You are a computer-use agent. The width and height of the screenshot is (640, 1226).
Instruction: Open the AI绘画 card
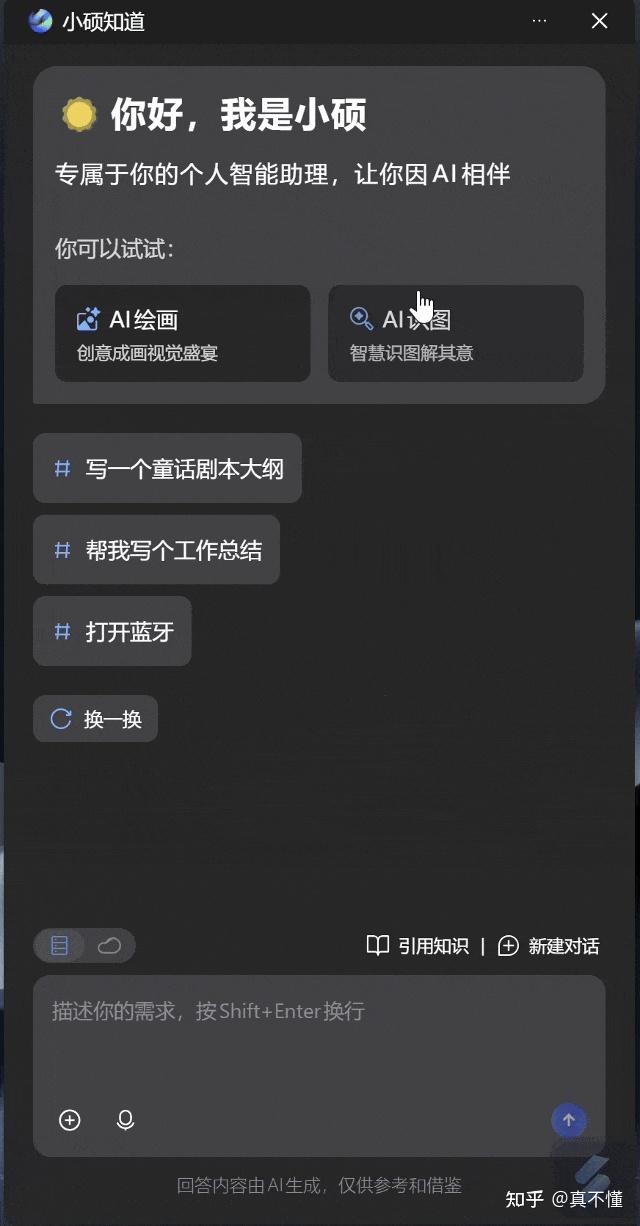(182, 333)
